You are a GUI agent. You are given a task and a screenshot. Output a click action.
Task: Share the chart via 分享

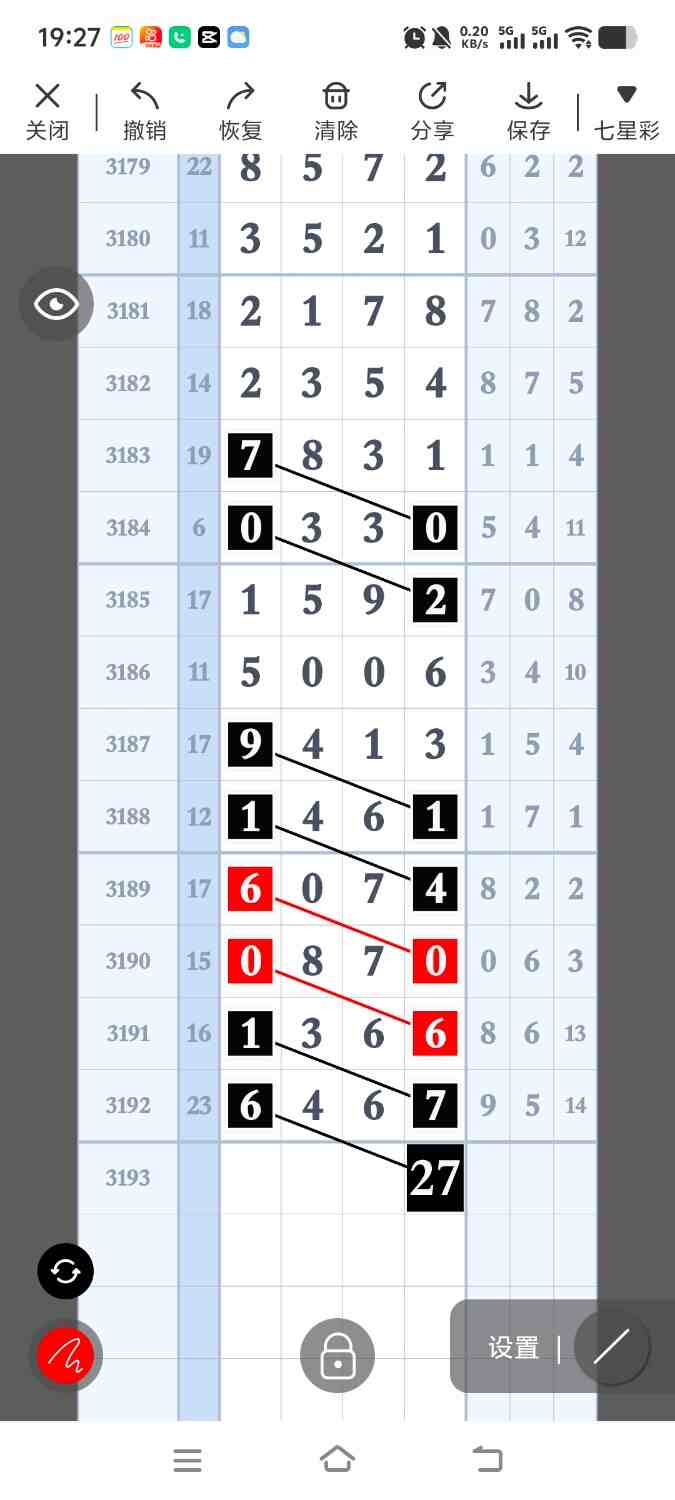pyautogui.click(x=432, y=111)
